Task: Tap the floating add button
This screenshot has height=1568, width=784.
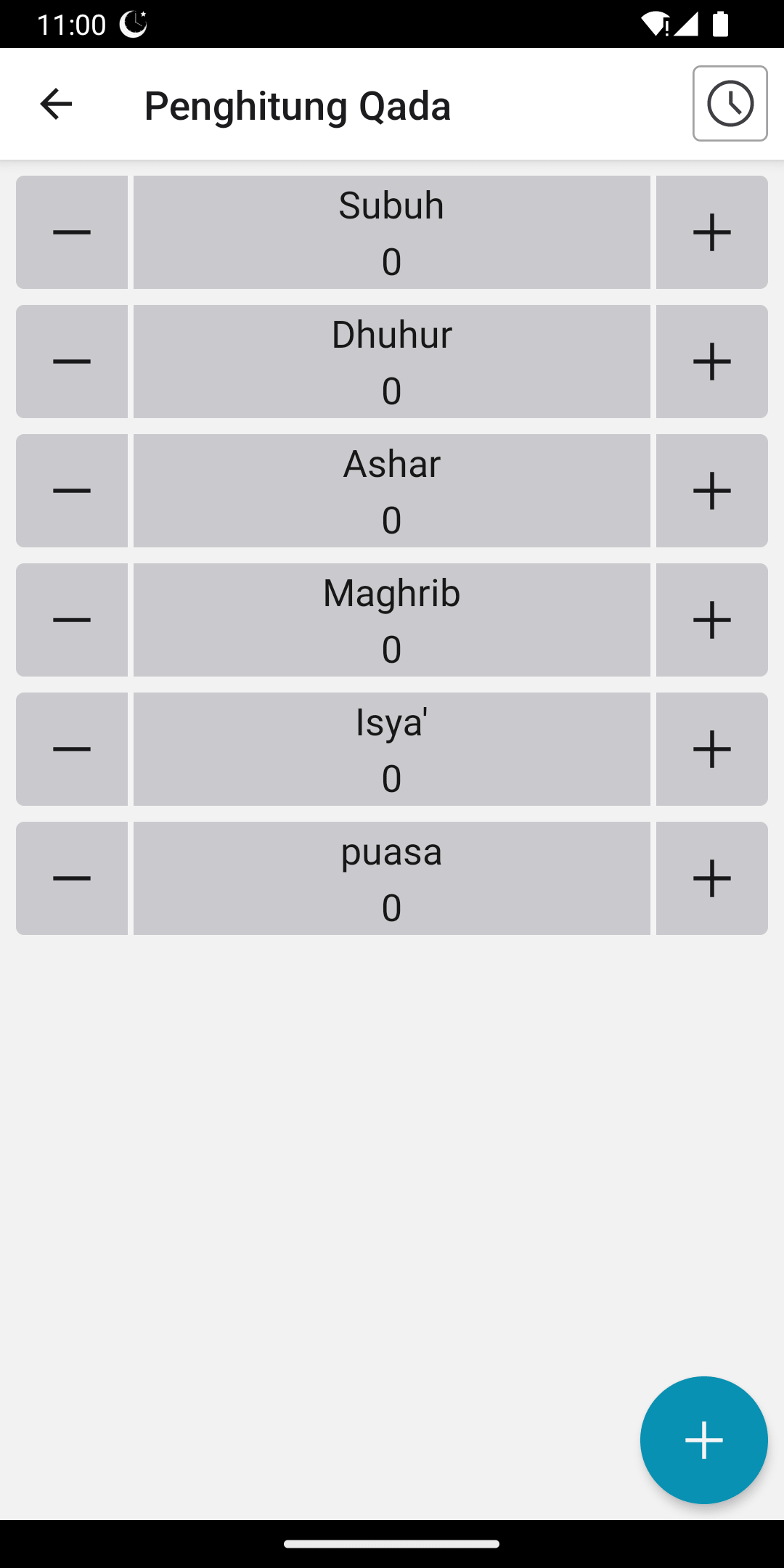Action: tap(703, 1440)
